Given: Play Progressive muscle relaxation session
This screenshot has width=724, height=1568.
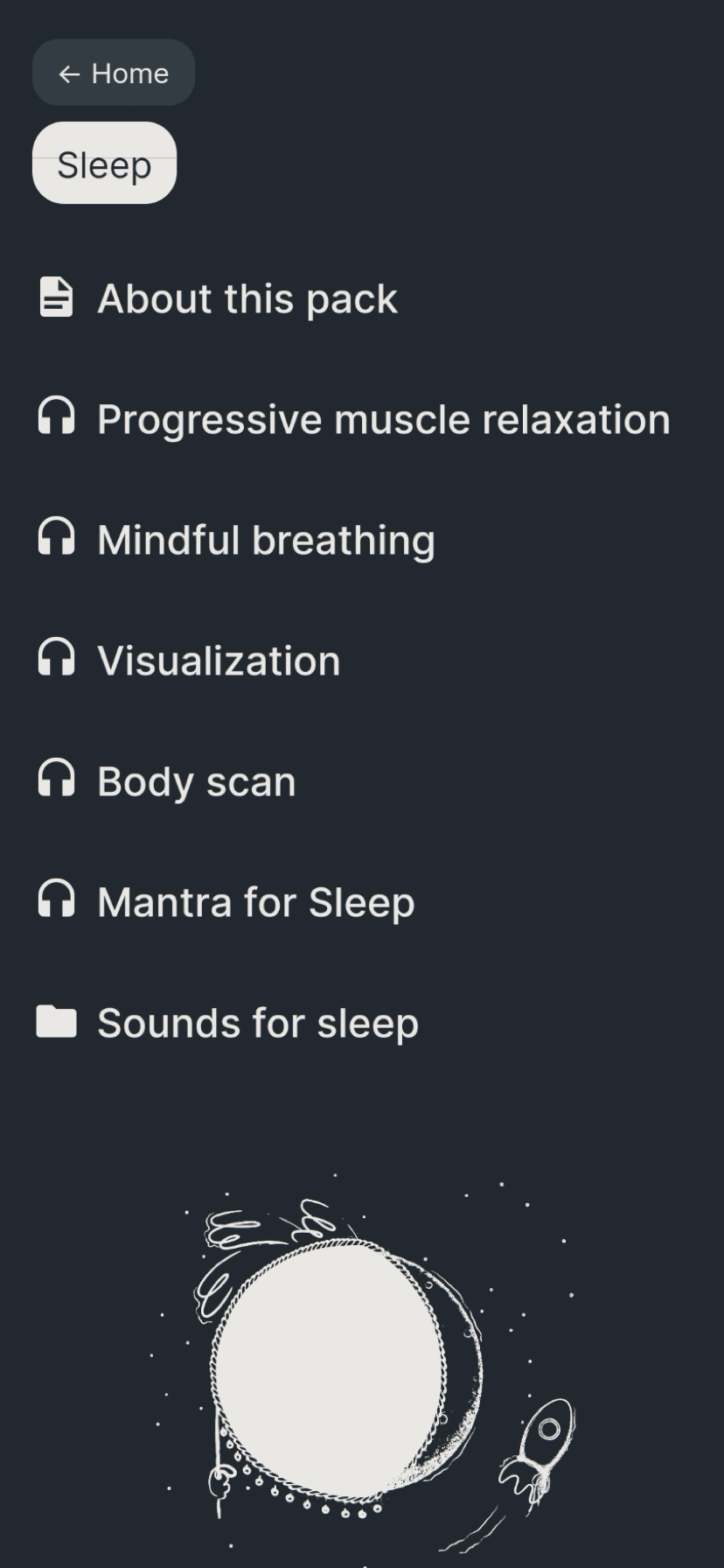Looking at the screenshot, I should click(x=383, y=419).
